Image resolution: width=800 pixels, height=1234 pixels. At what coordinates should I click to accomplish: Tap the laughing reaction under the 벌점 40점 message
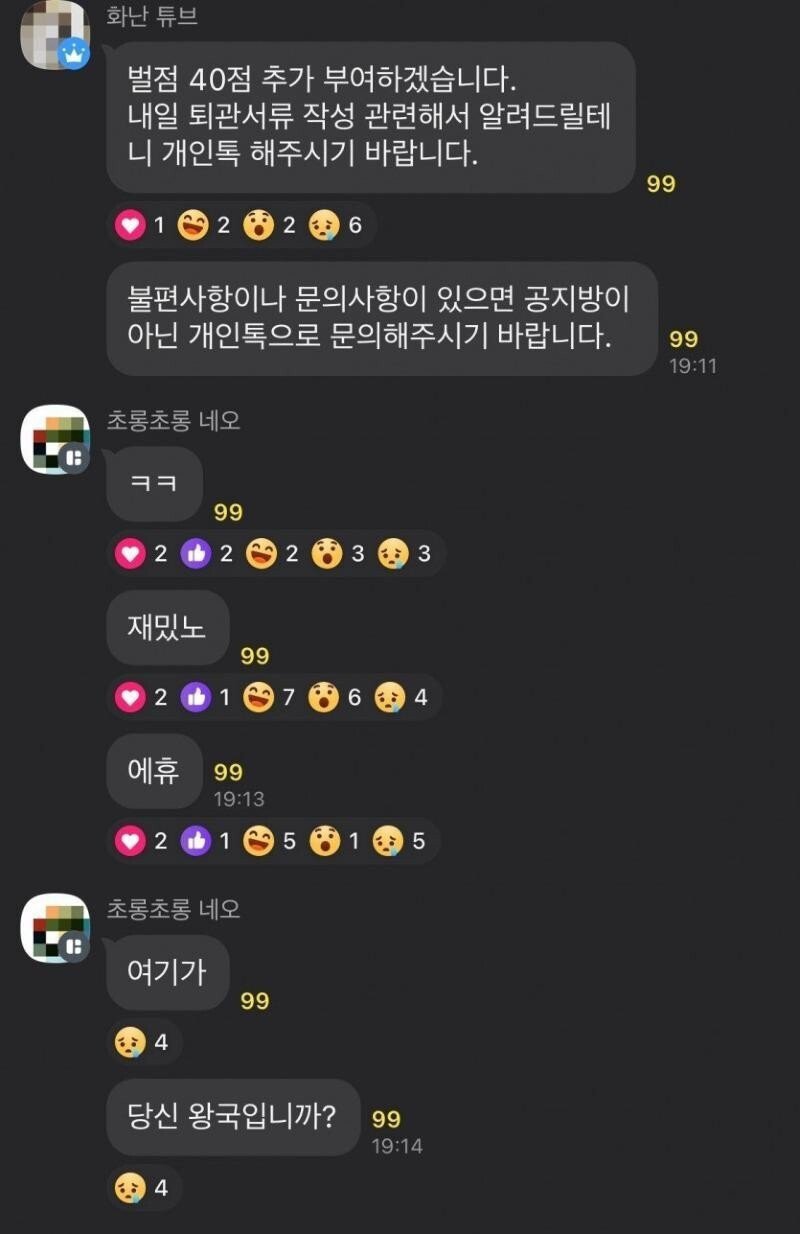click(x=193, y=225)
